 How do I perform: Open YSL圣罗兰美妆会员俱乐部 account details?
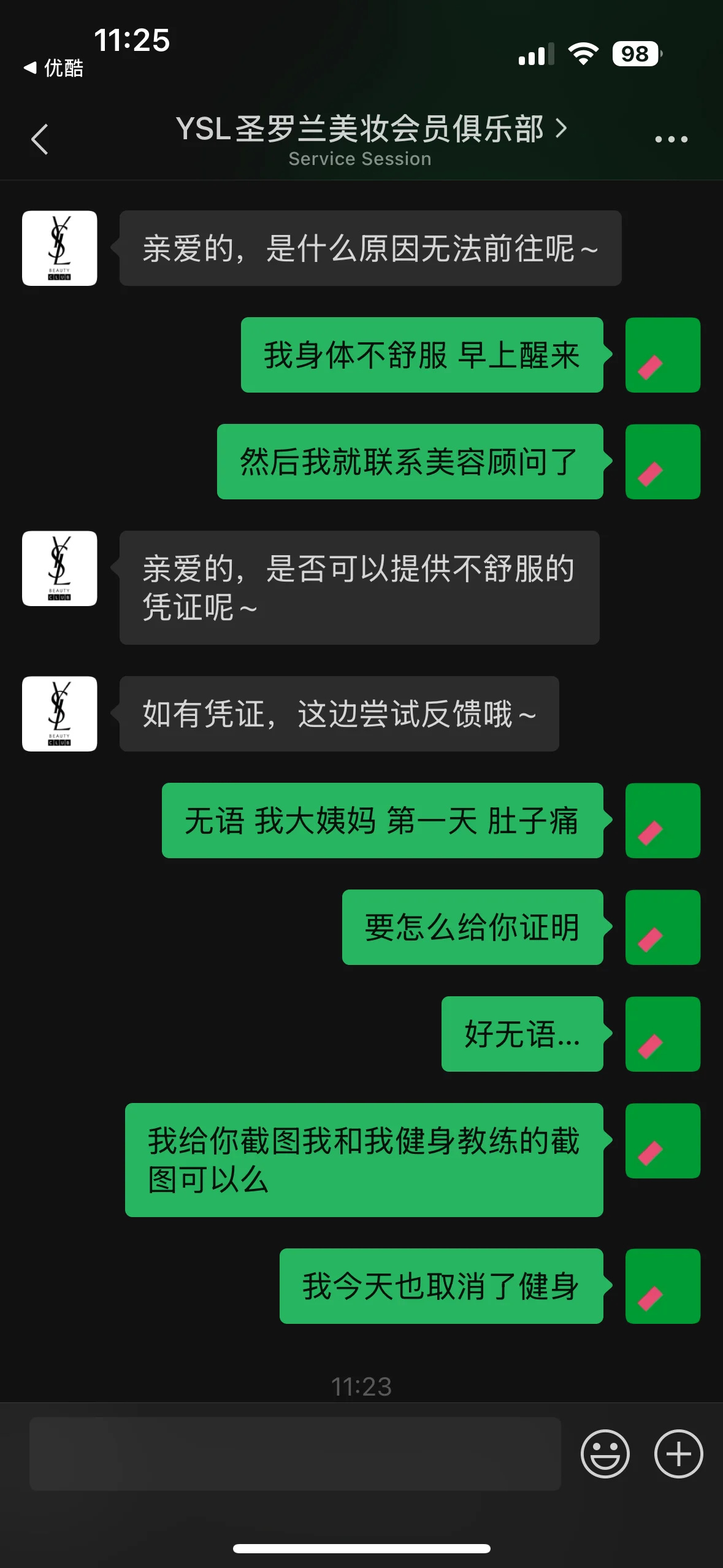[x=370, y=129]
